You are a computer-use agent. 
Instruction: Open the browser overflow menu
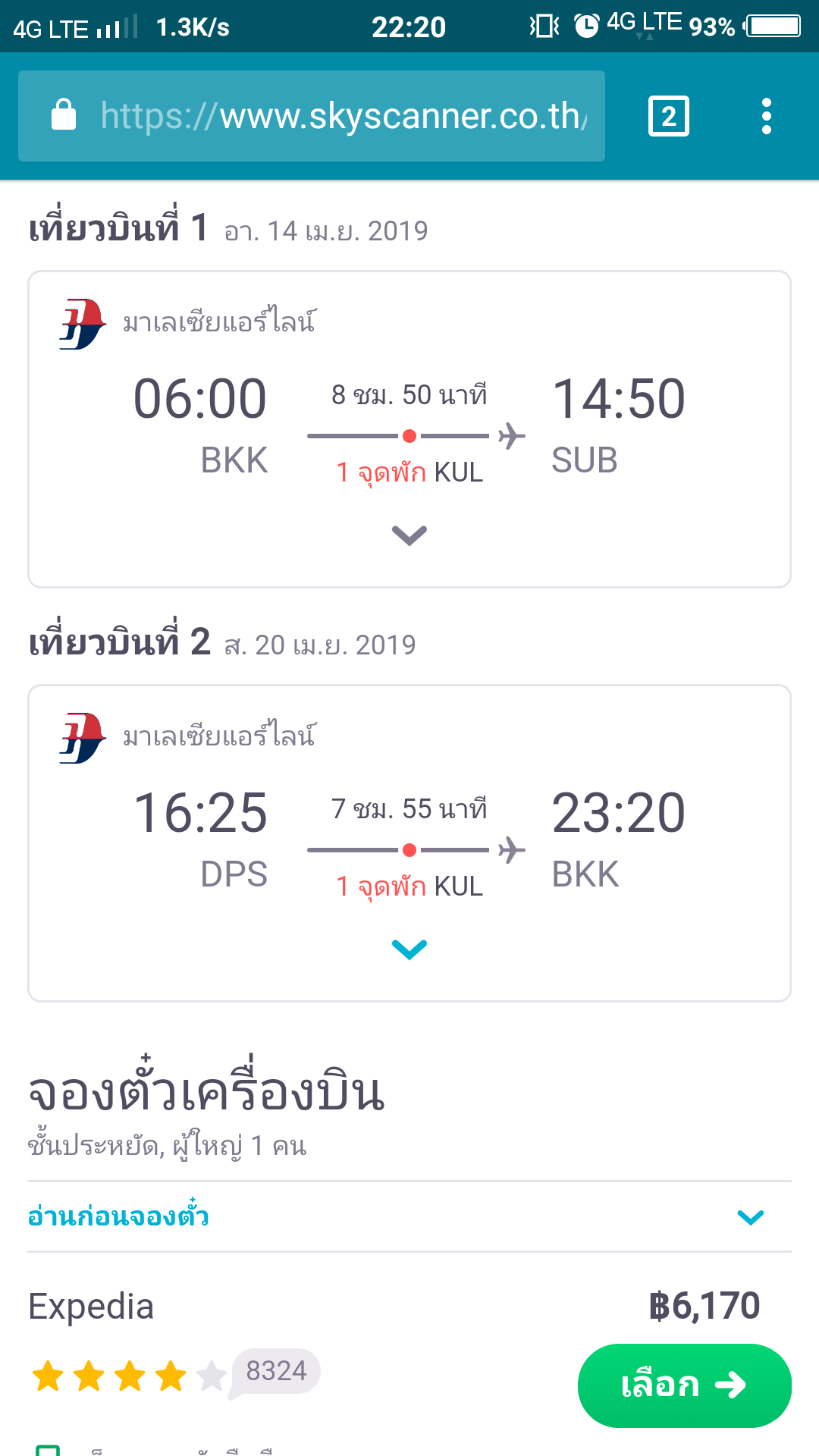[767, 116]
